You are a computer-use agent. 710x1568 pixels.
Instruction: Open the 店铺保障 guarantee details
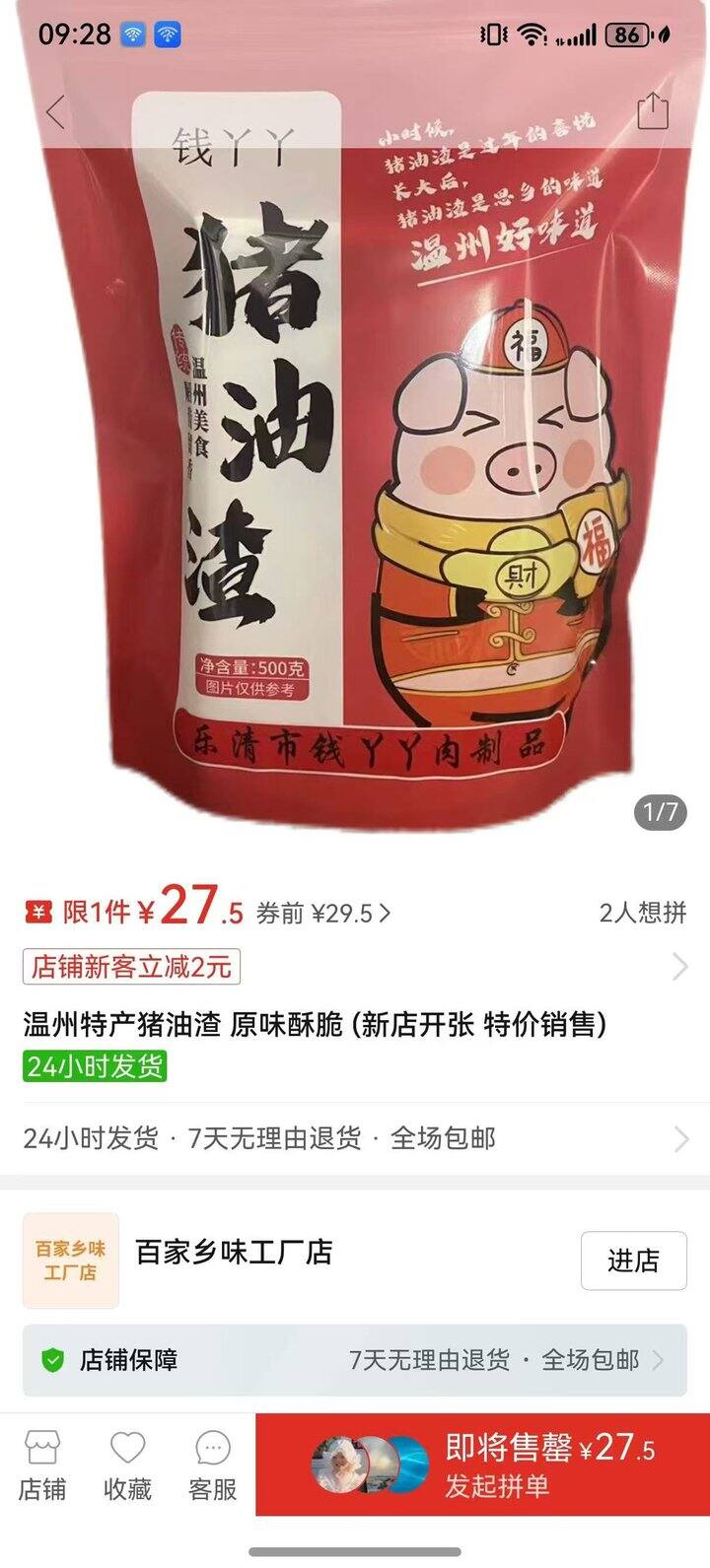(355, 1361)
